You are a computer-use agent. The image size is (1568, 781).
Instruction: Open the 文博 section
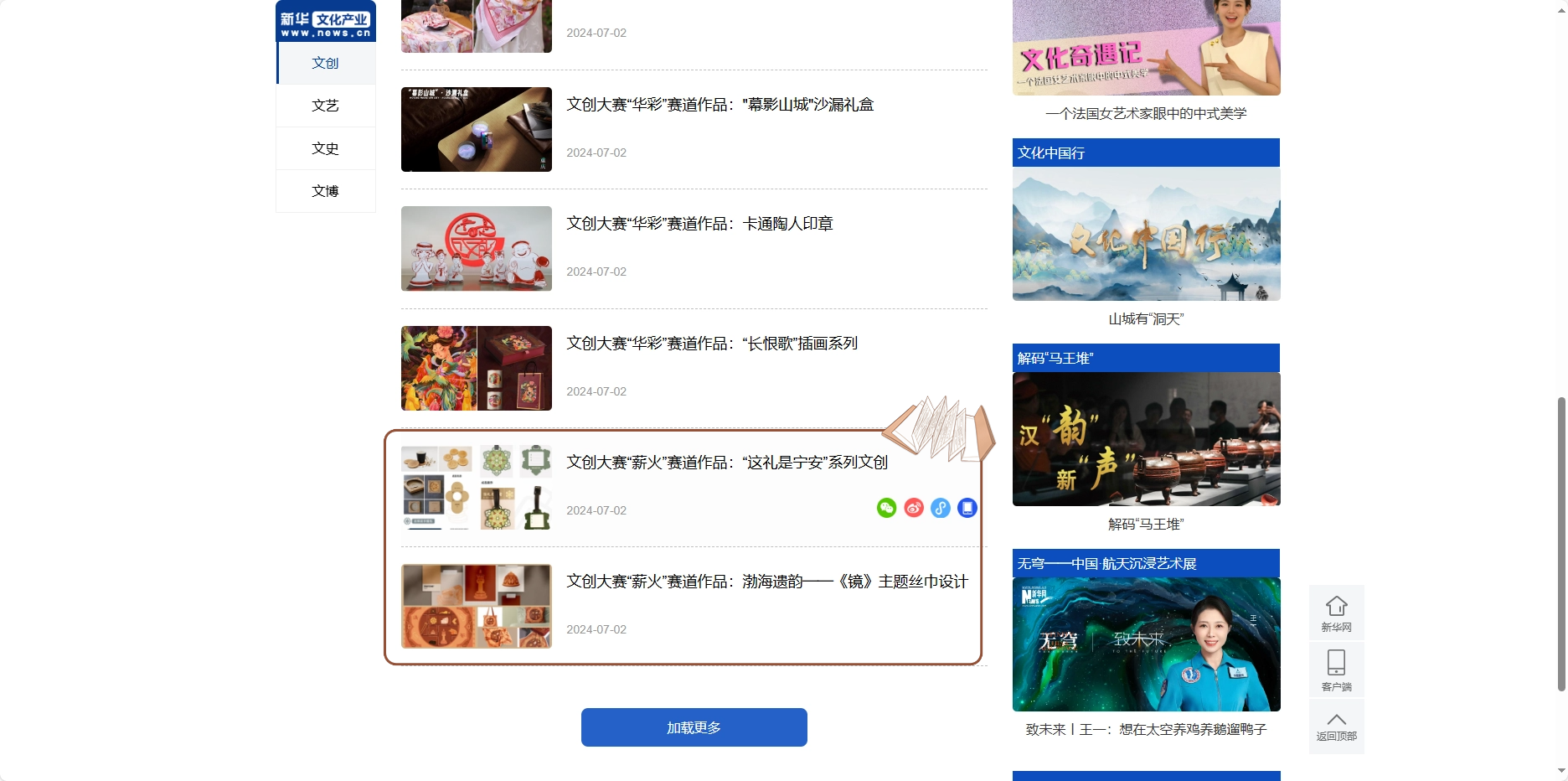tap(325, 191)
